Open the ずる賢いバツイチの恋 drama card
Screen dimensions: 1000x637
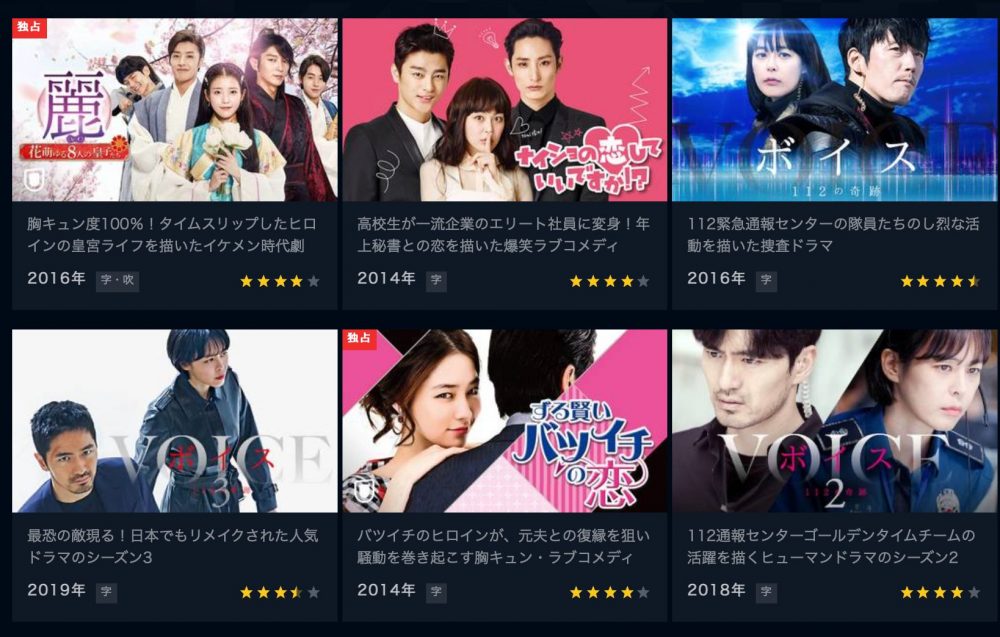504,421
